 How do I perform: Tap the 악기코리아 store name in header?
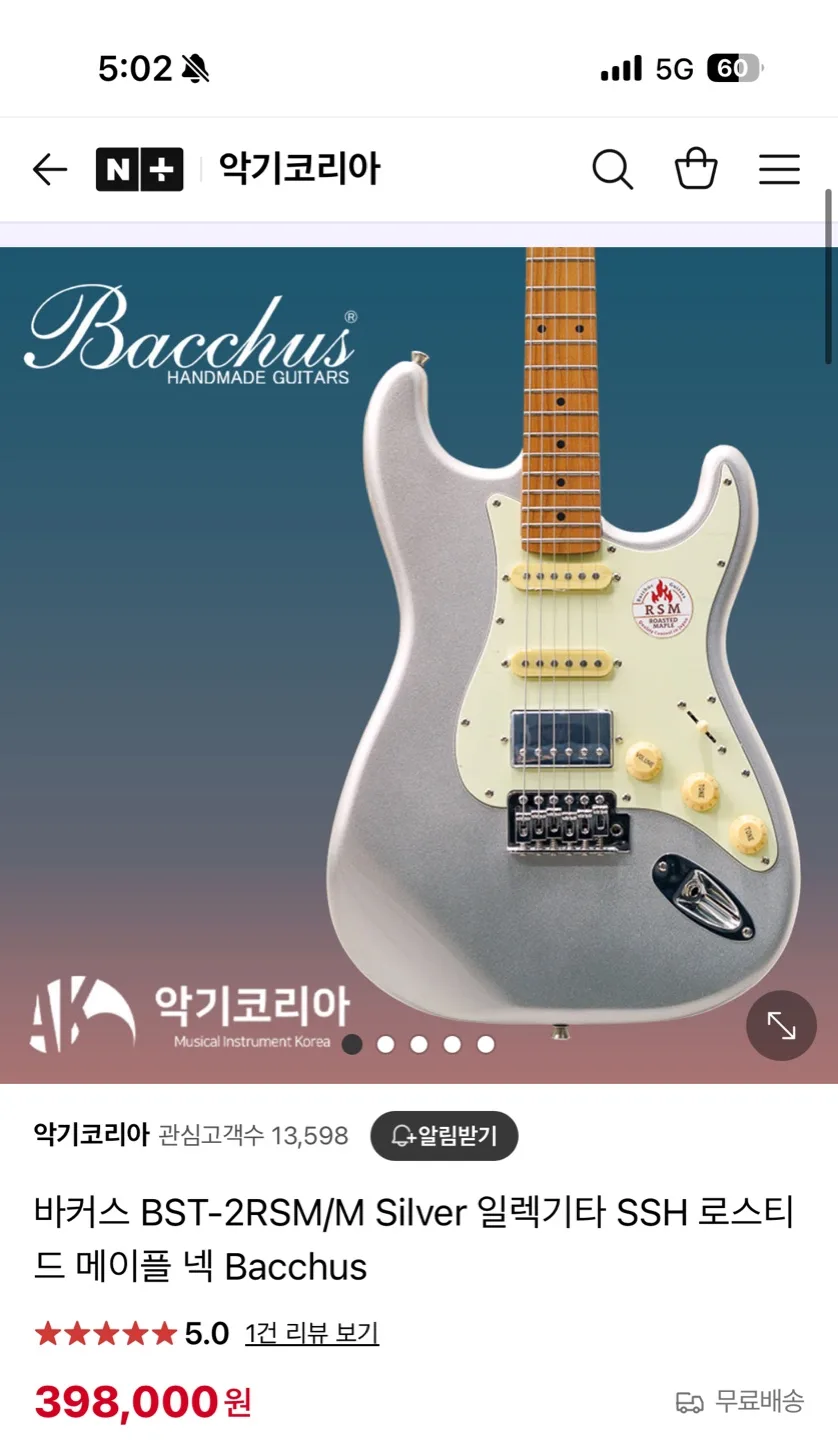coord(299,169)
